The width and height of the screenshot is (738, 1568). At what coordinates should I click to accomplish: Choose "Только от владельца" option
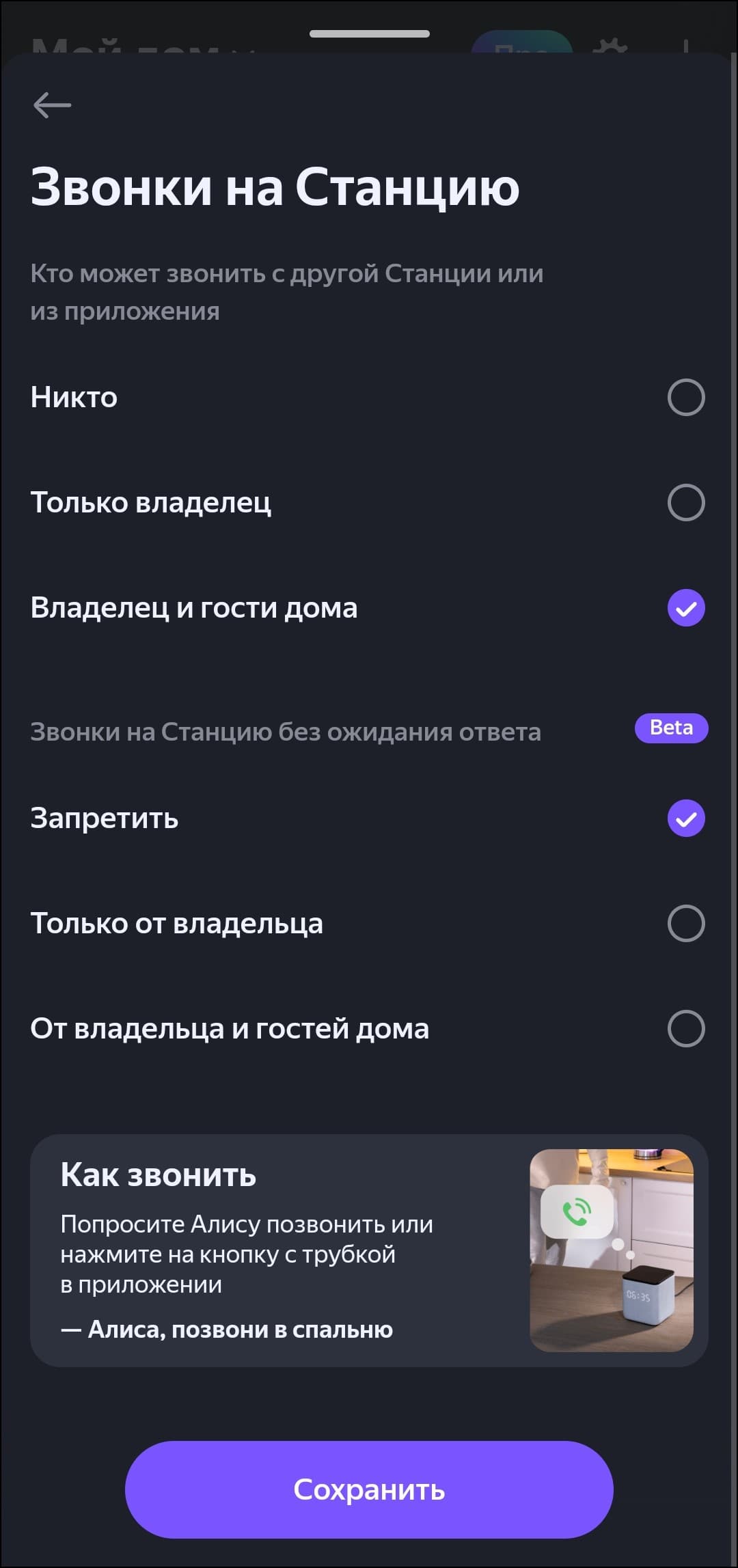[685, 924]
